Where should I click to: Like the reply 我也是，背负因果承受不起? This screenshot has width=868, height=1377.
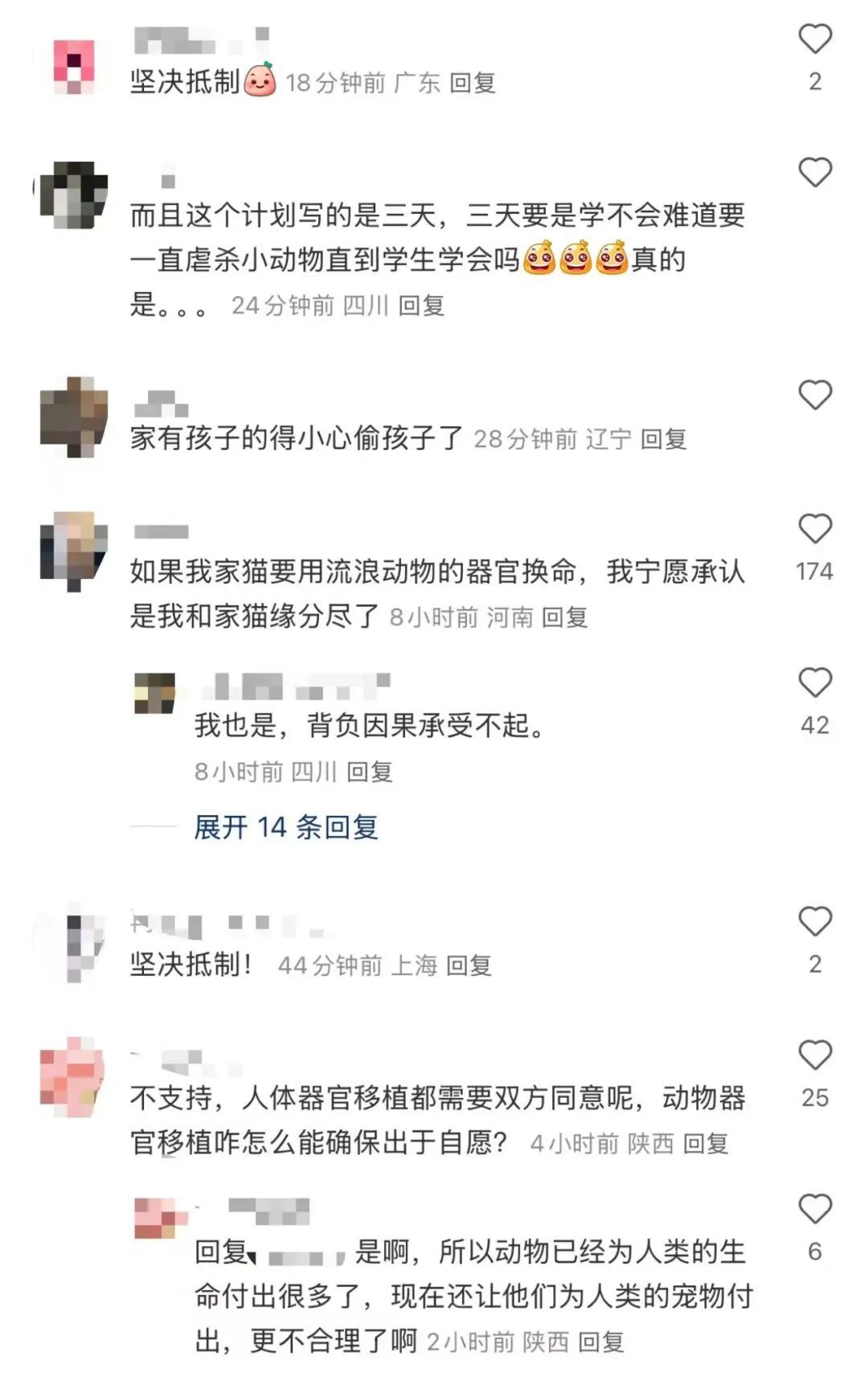814,682
